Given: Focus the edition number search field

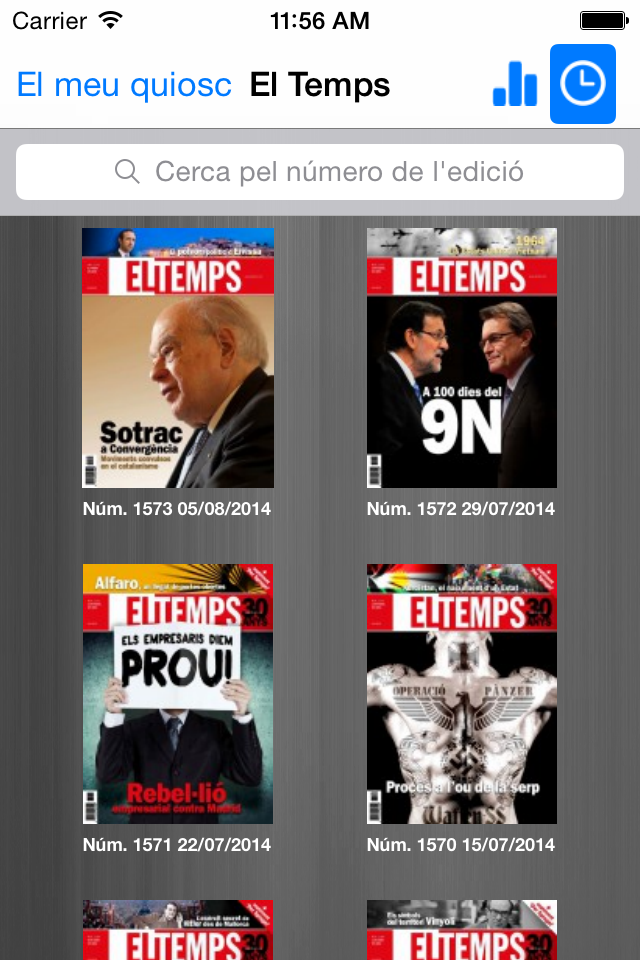Looking at the screenshot, I should [x=320, y=172].
